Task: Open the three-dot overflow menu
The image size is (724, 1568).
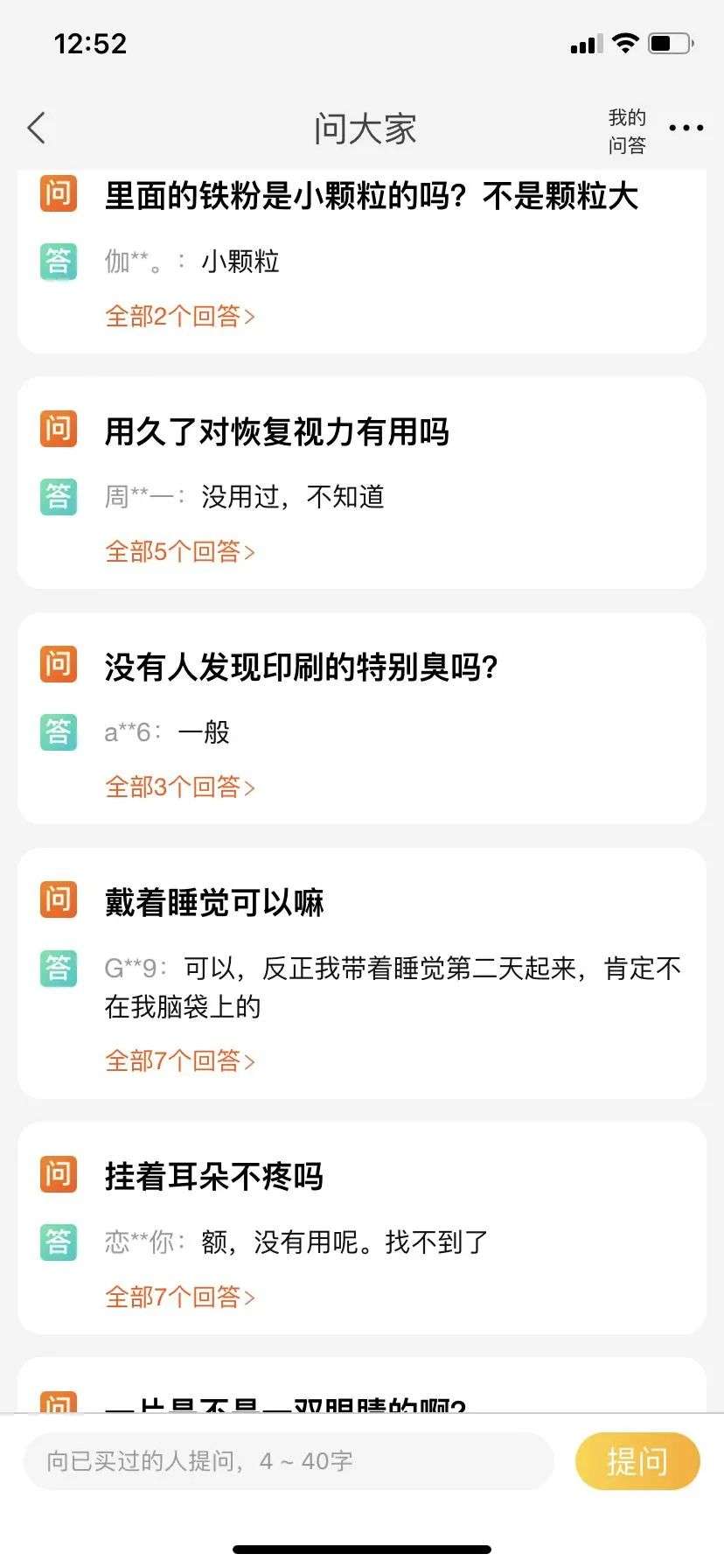Action: click(686, 128)
